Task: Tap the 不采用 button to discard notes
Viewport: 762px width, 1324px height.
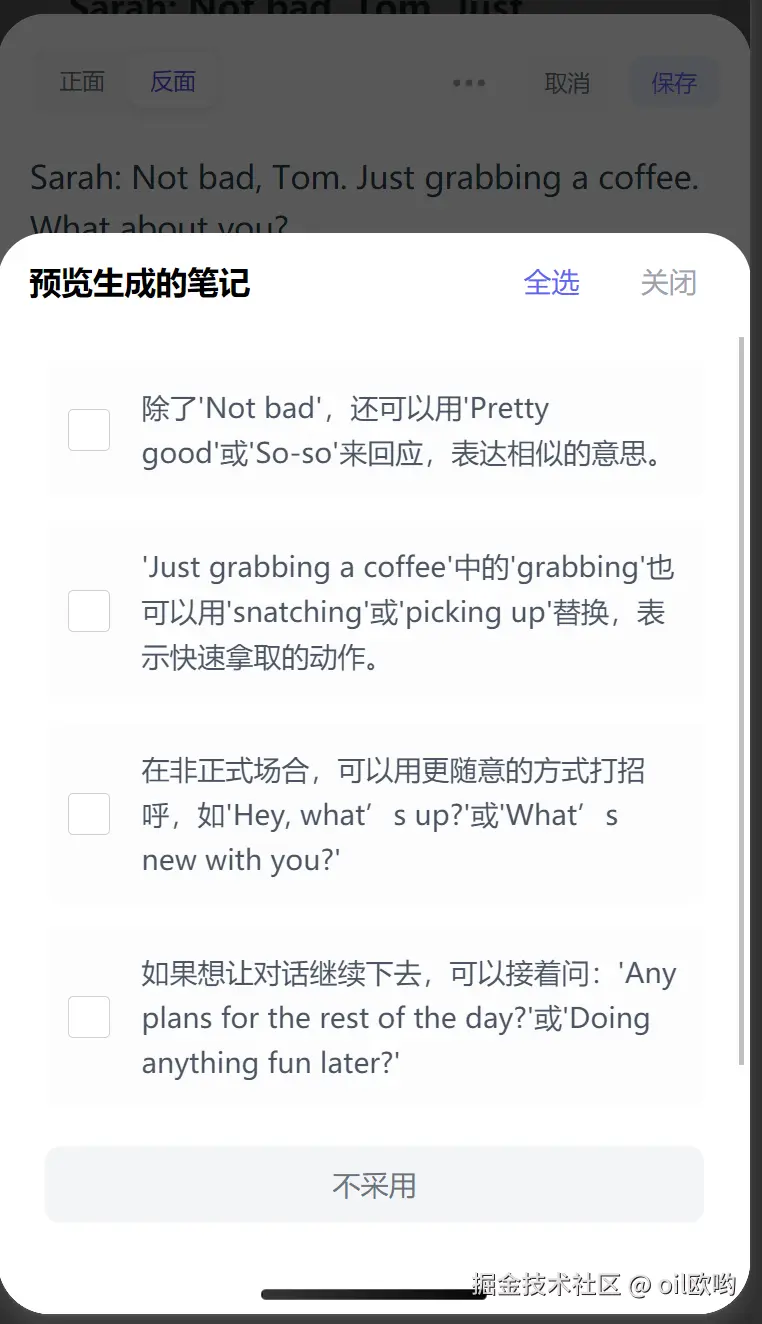Action: point(374,1185)
